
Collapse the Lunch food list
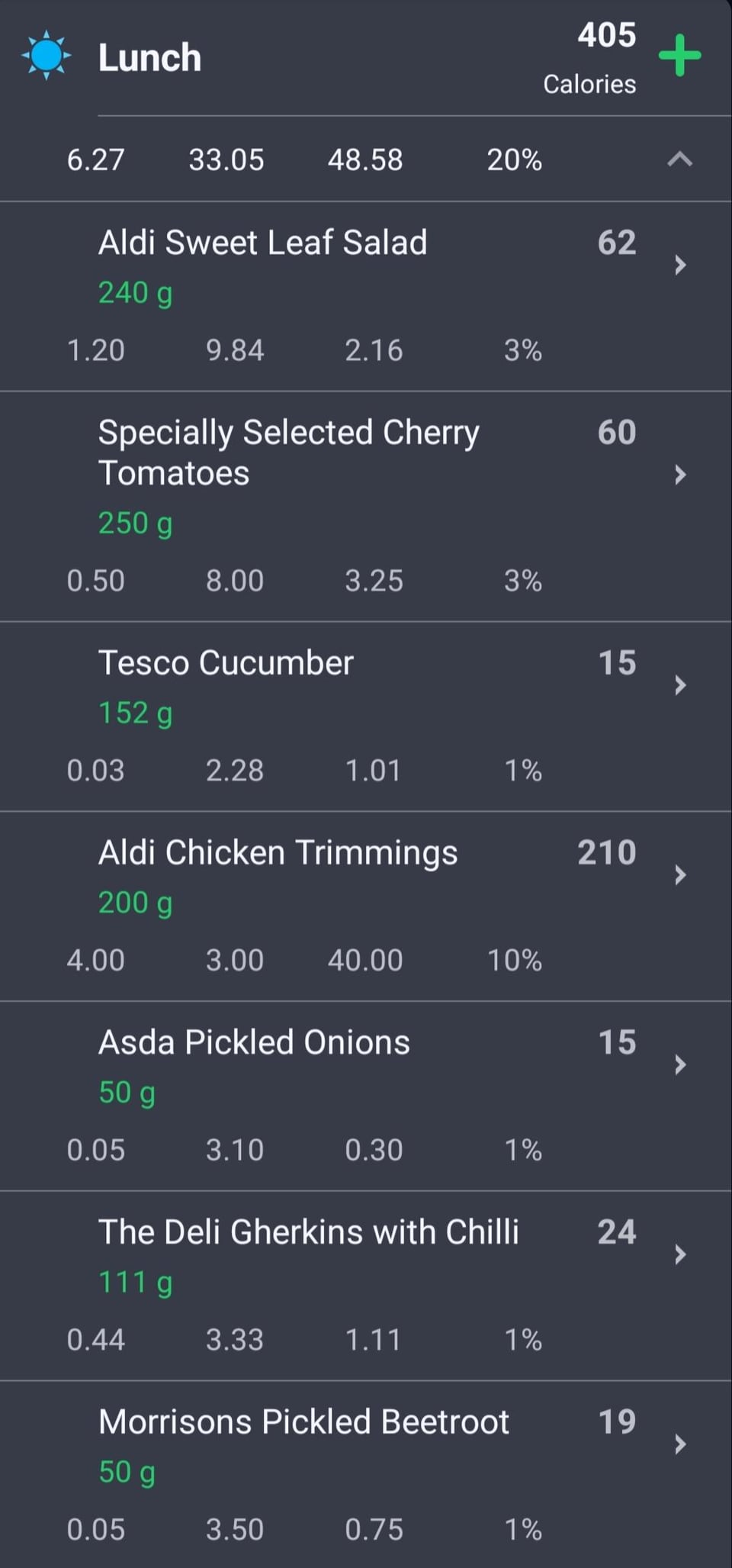(679, 159)
